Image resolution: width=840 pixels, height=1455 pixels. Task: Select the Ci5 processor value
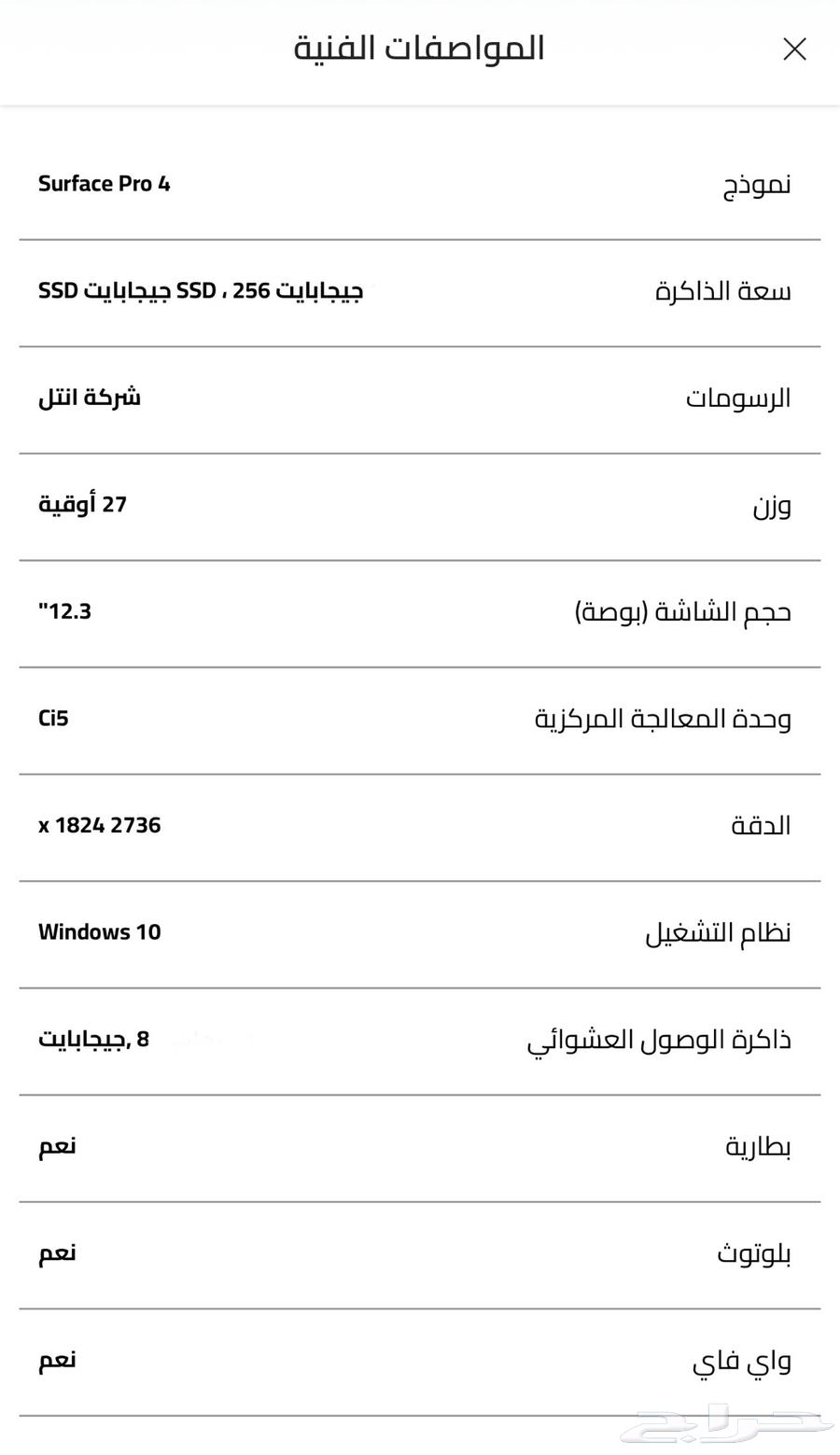(53, 718)
